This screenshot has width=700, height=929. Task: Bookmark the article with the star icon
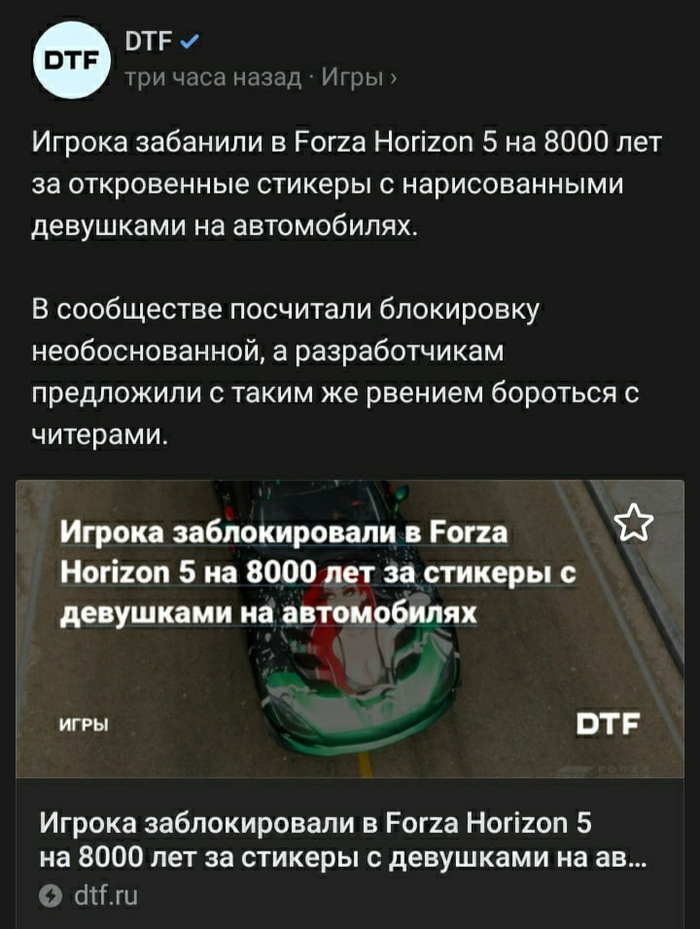click(632, 523)
